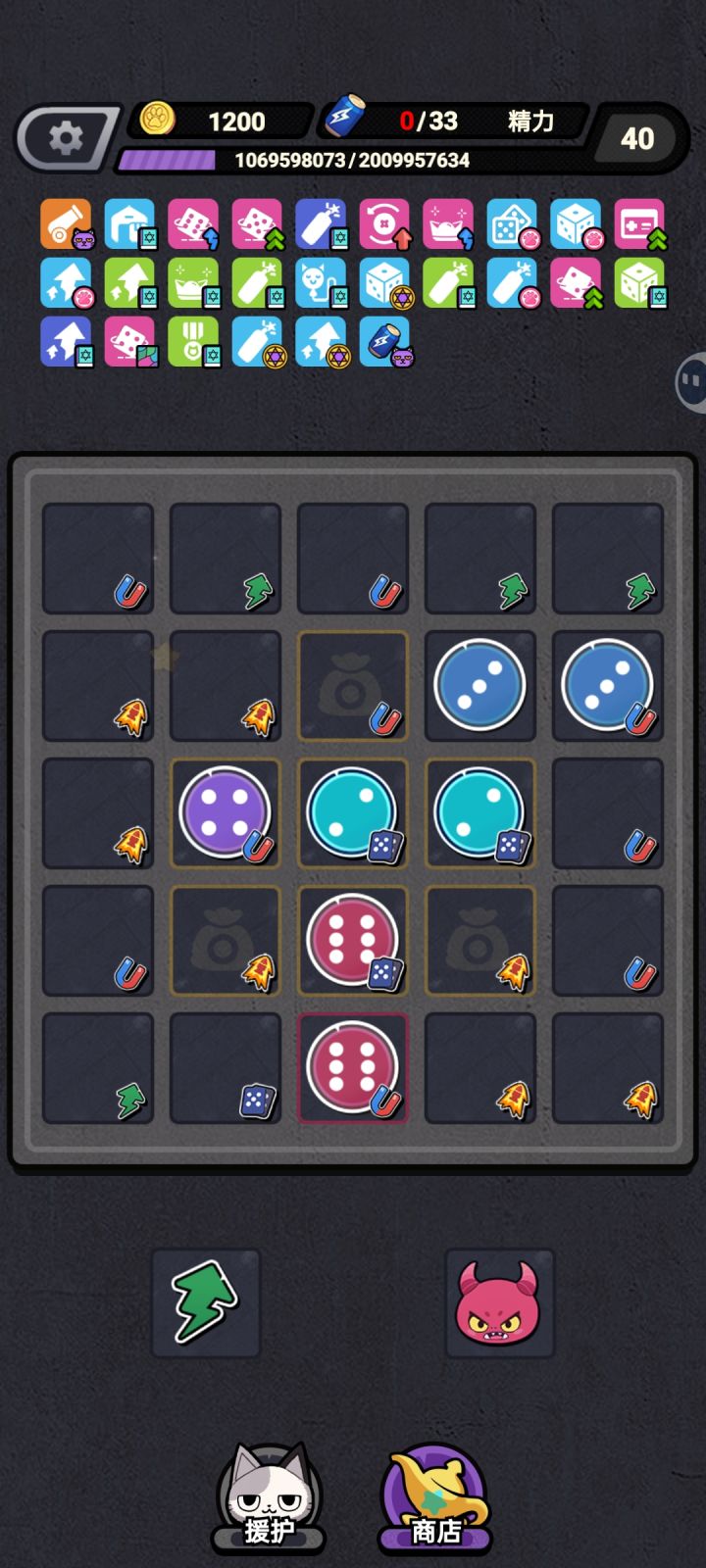Open the settings gear menu

point(64,137)
